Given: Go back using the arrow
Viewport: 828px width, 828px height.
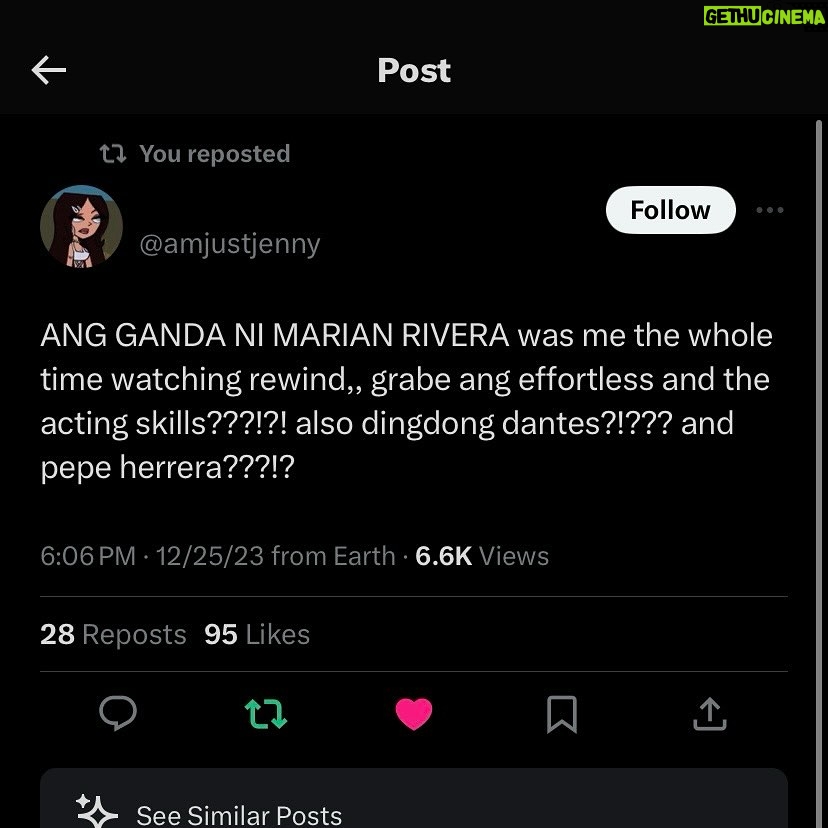Looking at the screenshot, I should [x=49, y=70].
